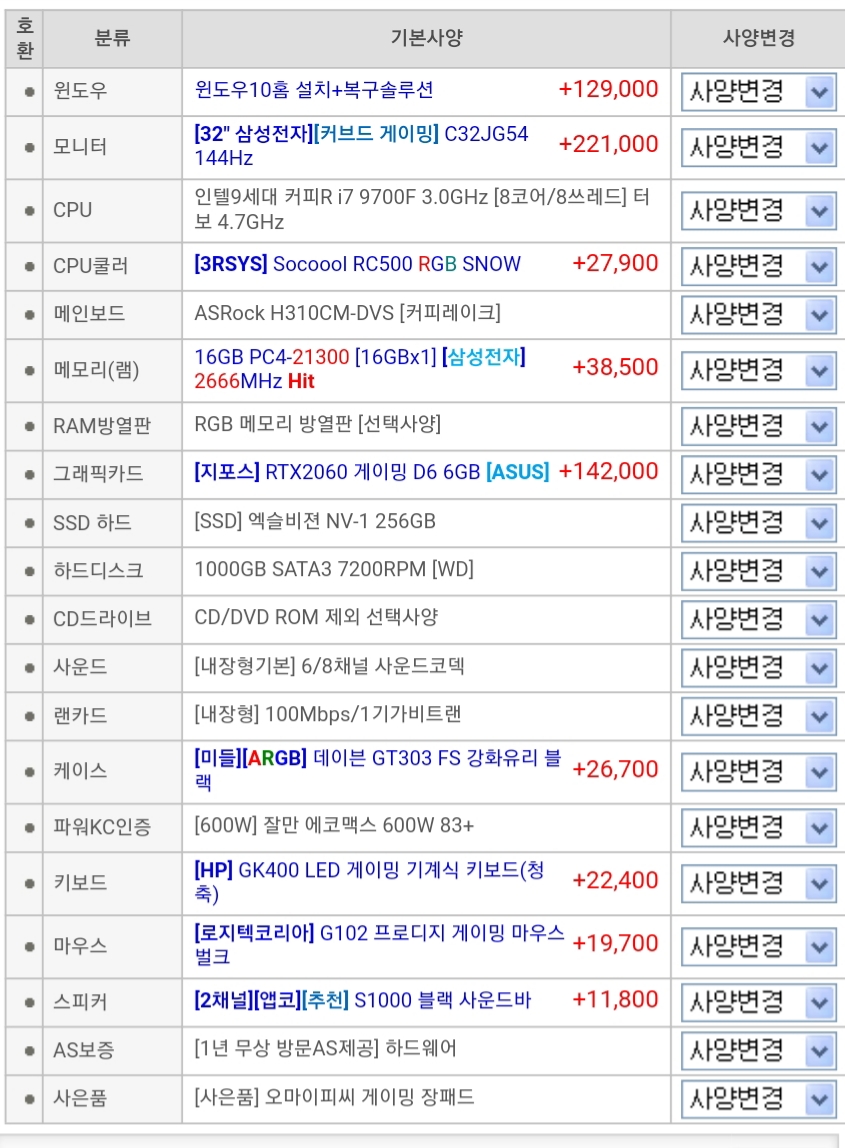Open the 하드디스크 사양변경 dropdown
This screenshot has width=845, height=1148.
coord(758,571)
